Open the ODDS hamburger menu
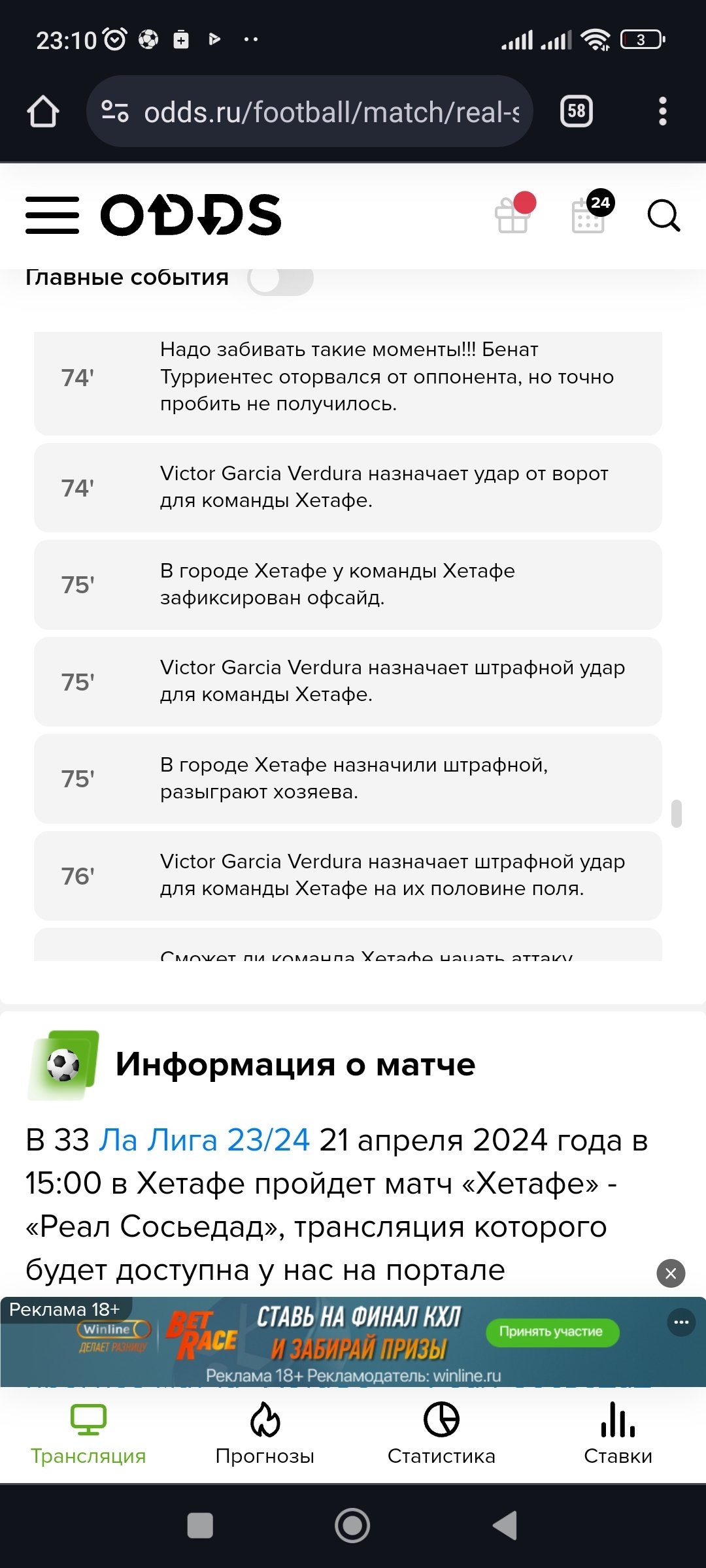 pos(52,215)
